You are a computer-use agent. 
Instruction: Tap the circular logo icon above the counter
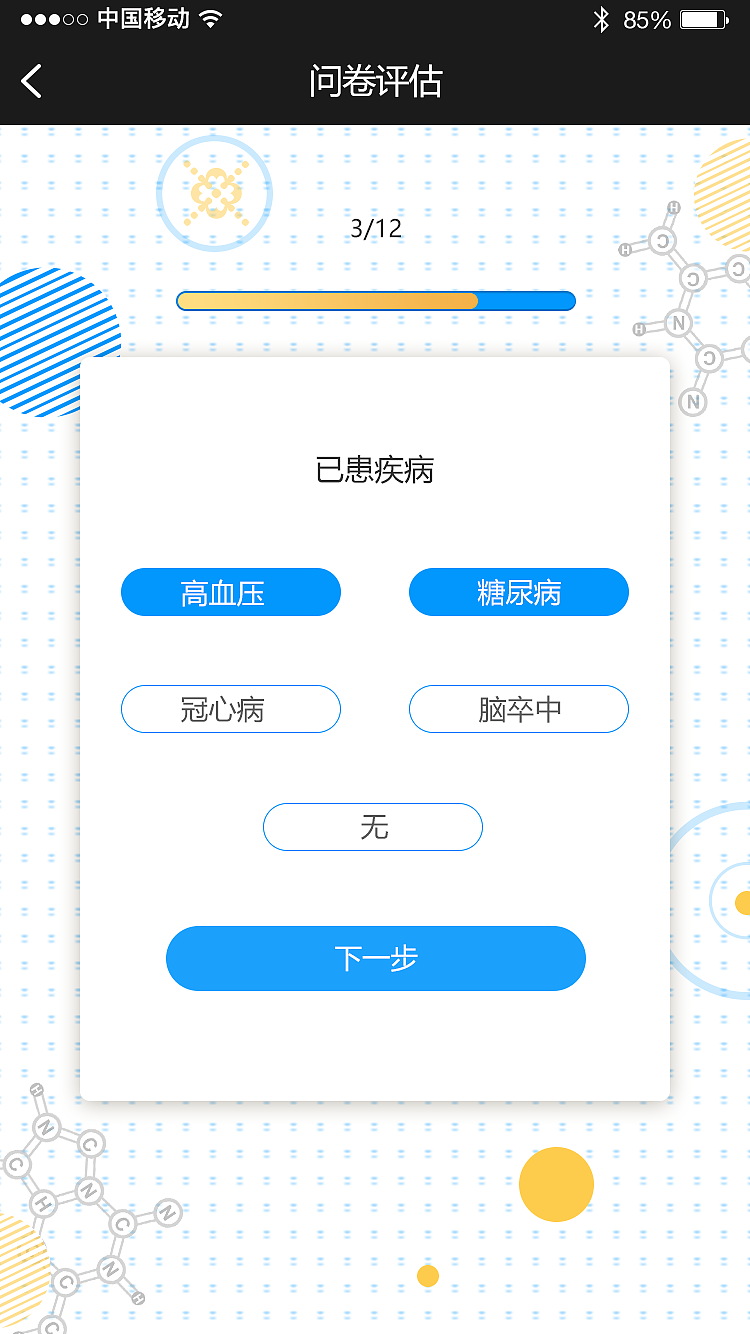214,192
